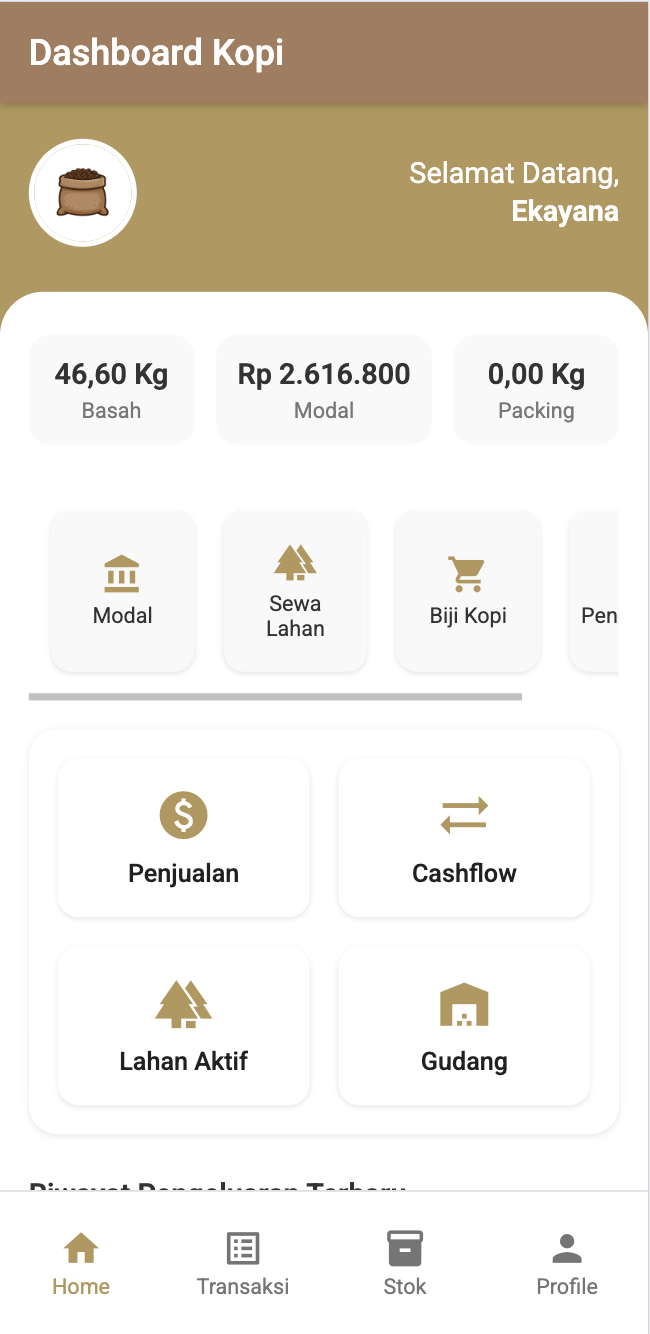Go to the Penjualan section
The image size is (650, 1334).
(x=184, y=838)
